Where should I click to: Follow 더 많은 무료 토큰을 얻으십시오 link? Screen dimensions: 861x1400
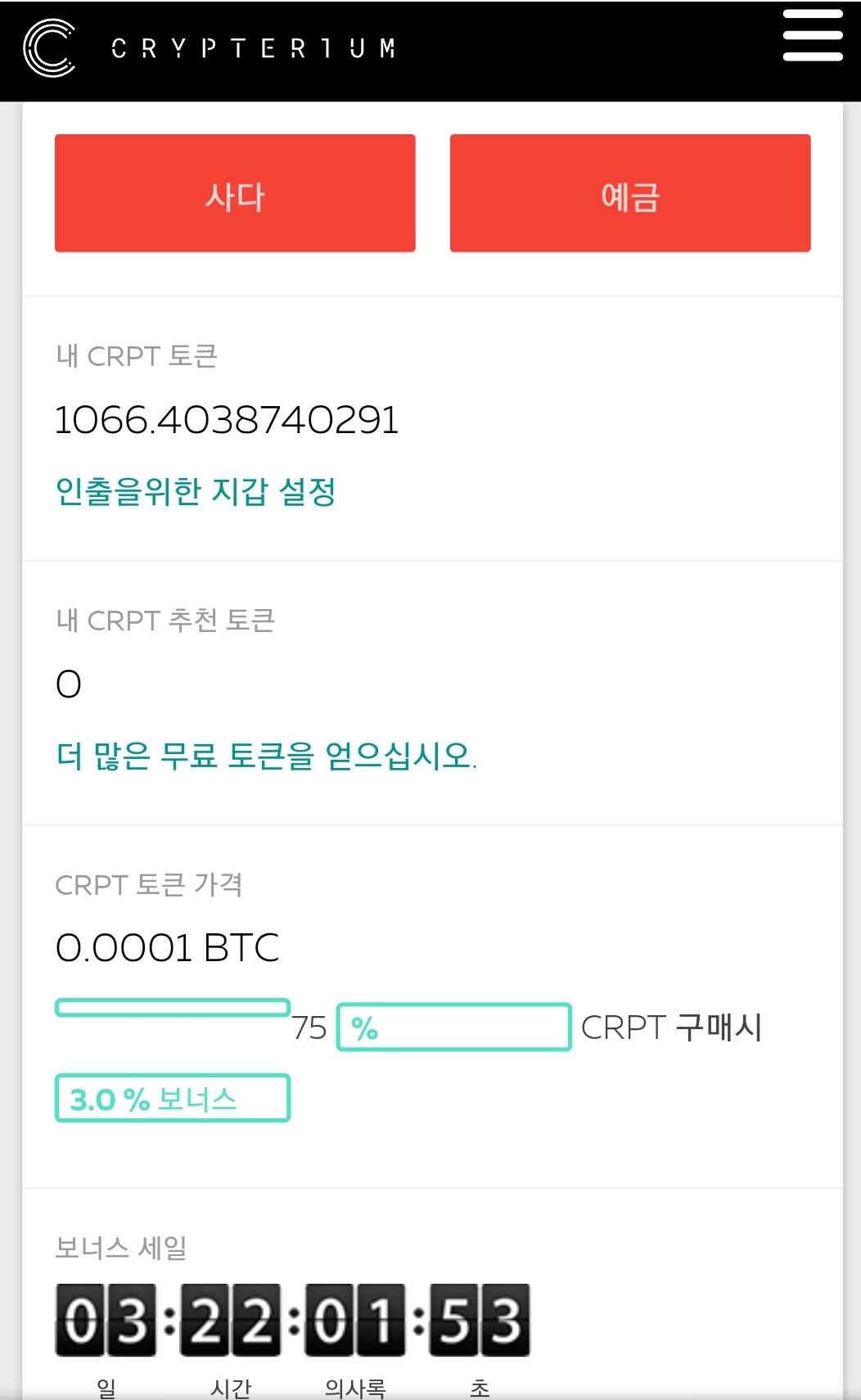tap(266, 755)
